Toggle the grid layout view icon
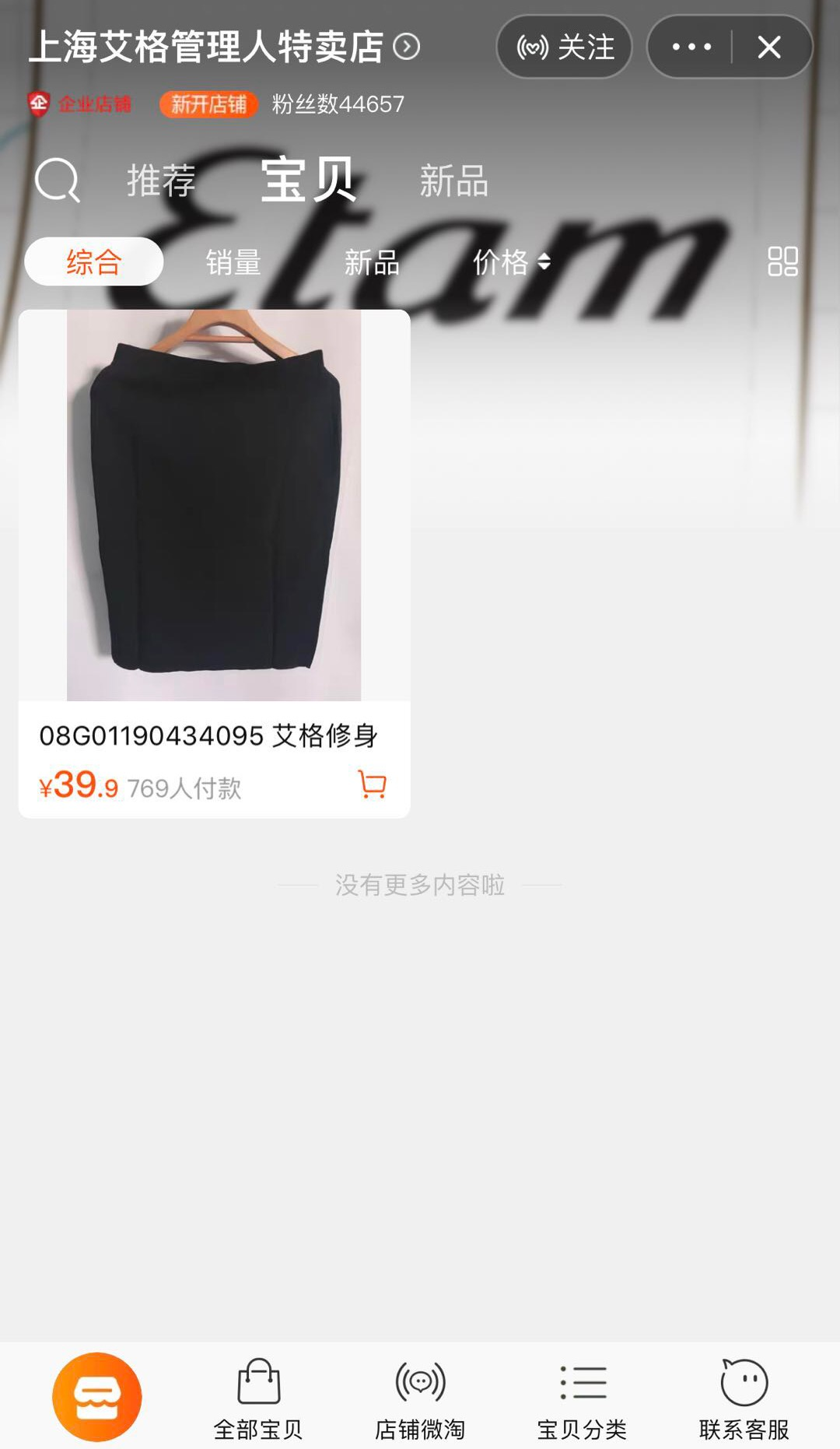The image size is (840, 1449). click(x=782, y=261)
